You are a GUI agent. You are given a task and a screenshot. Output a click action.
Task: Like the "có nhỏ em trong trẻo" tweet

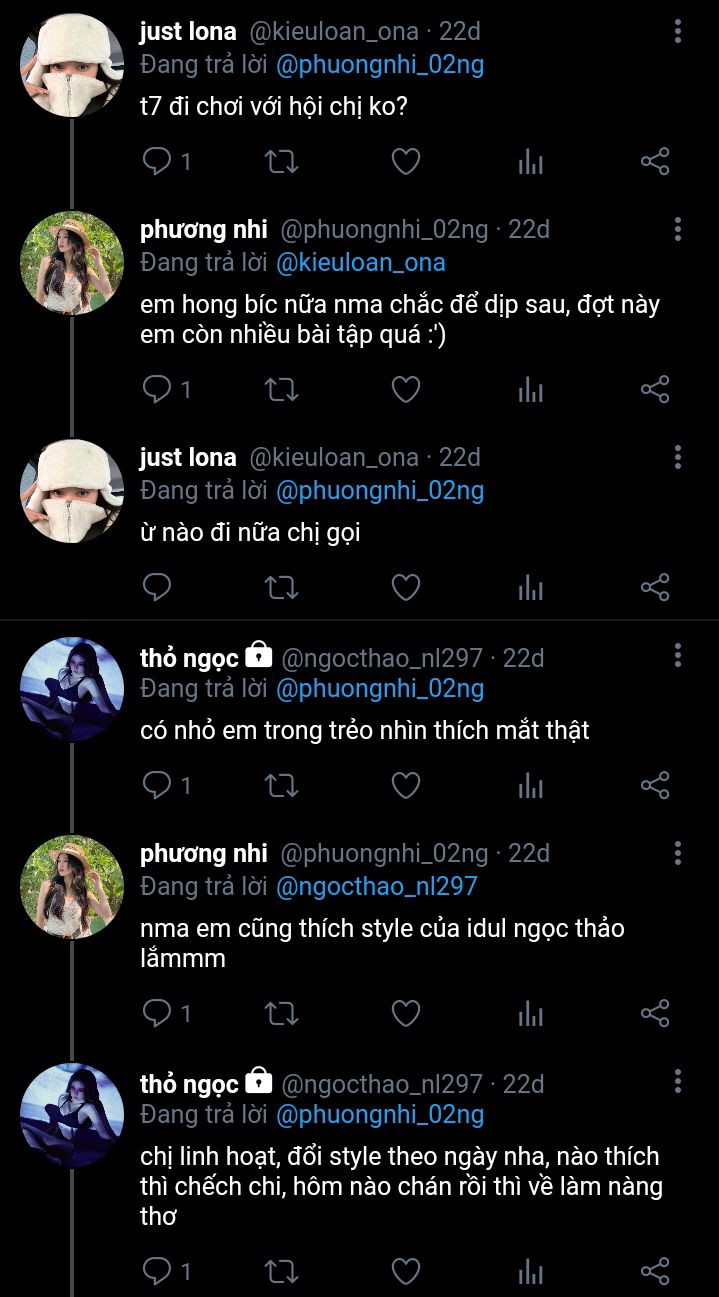405,787
